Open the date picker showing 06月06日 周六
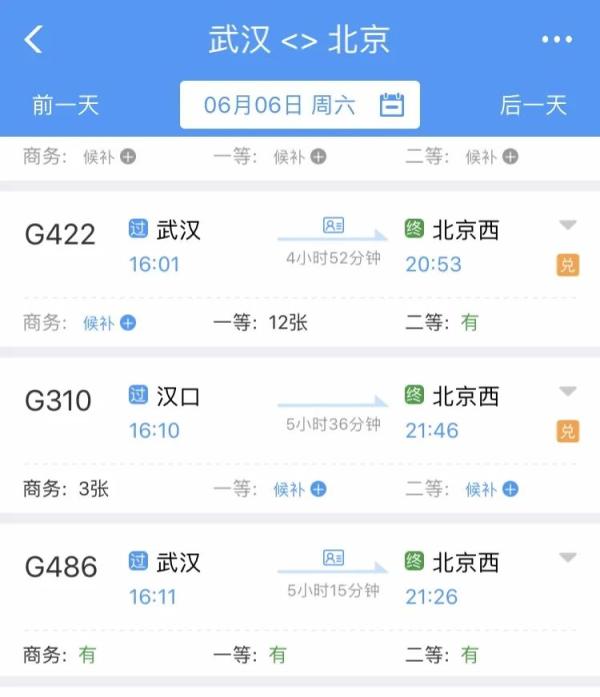This screenshot has width=600, height=697. click(300, 105)
